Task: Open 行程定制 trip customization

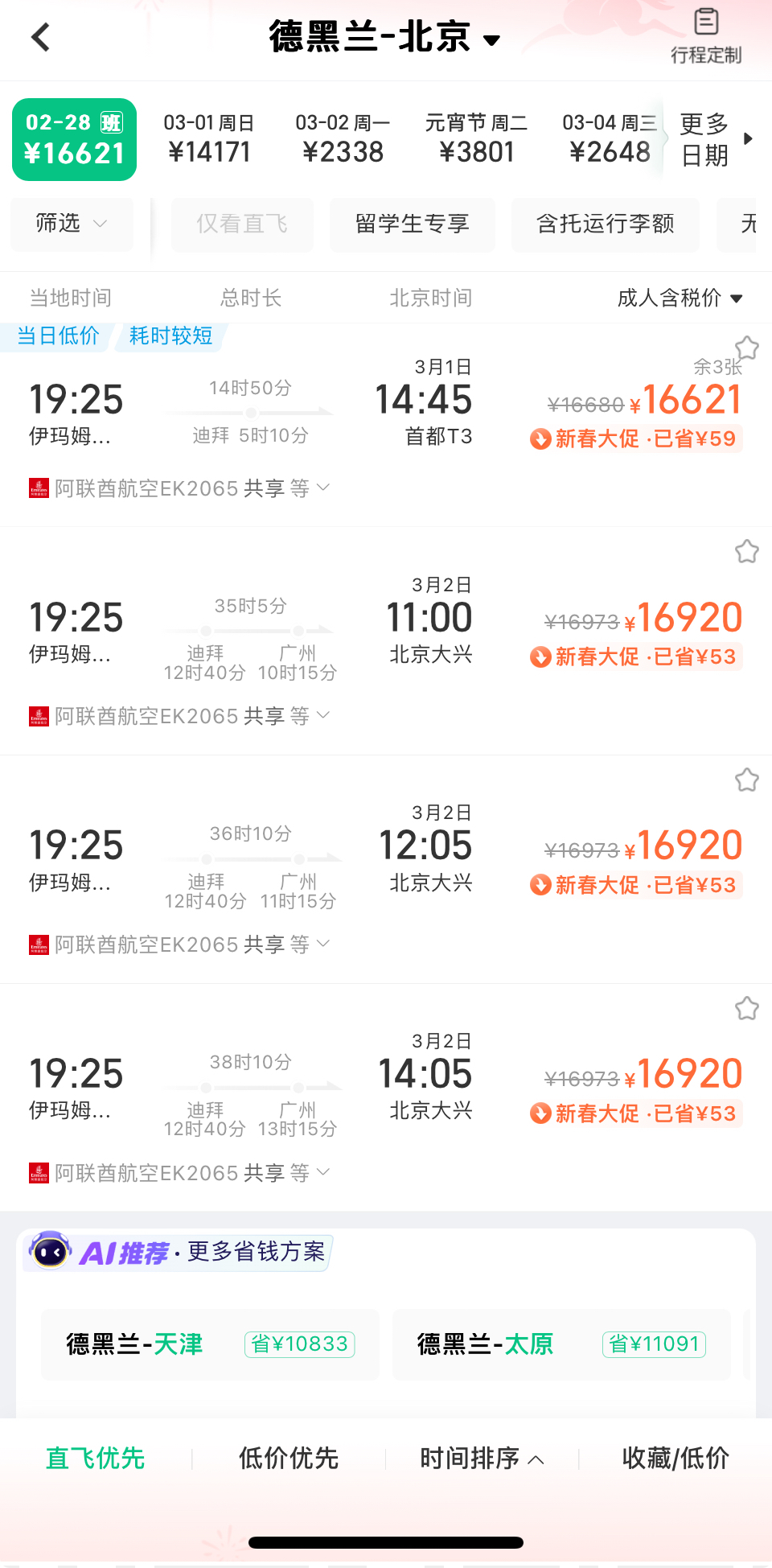Action: [x=705, y=37]
